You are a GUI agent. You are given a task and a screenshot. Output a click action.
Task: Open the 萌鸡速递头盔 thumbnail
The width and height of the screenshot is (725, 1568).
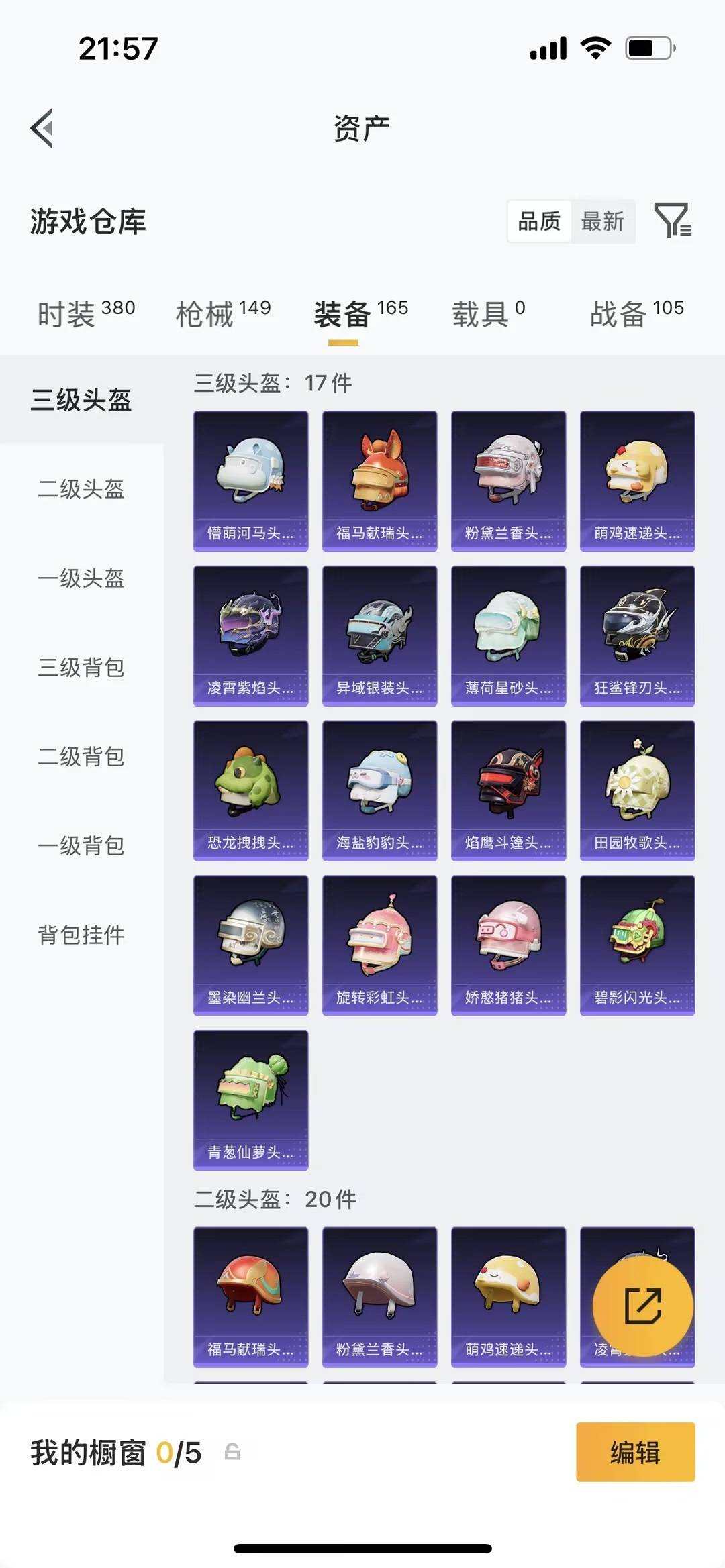coord(636,476)
